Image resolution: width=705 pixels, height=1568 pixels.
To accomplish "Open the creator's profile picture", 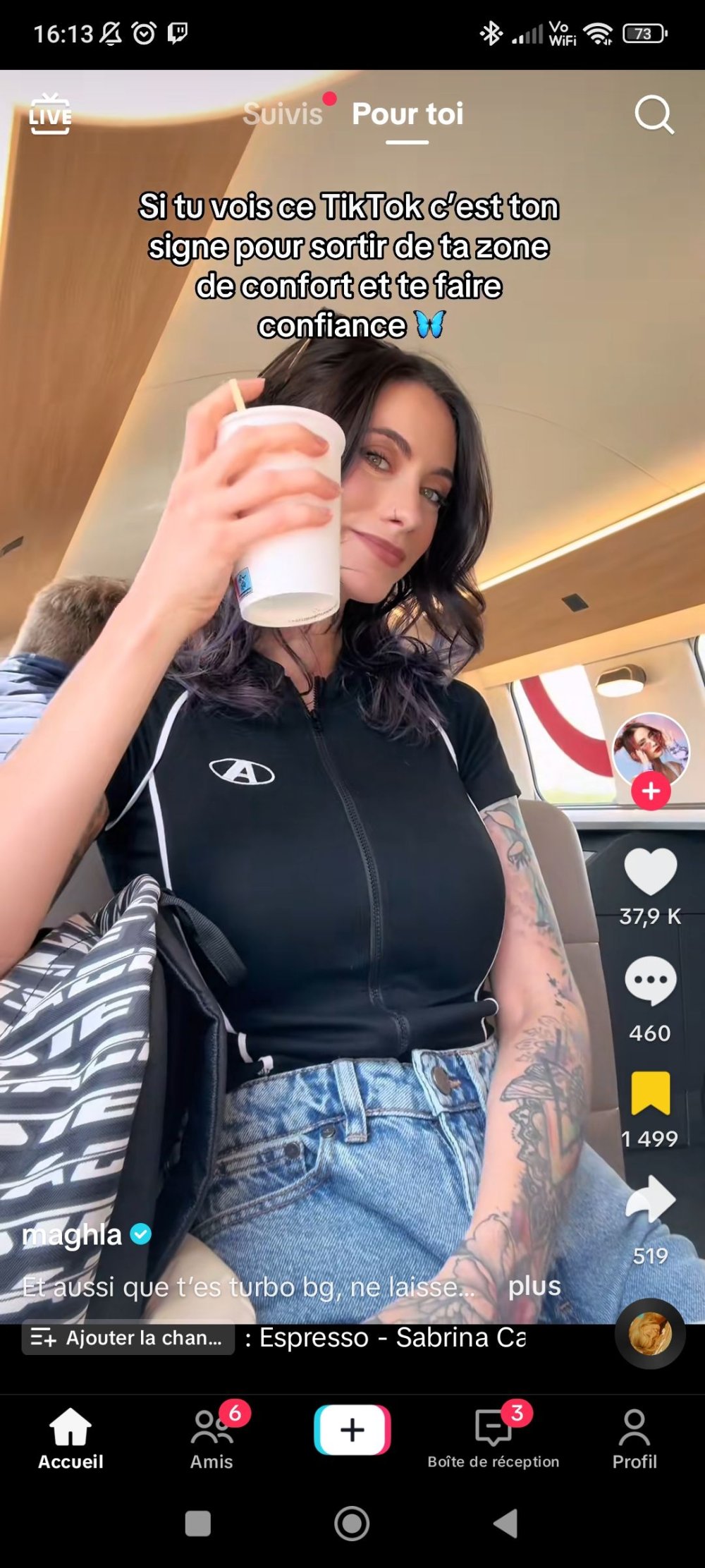I will 650,749.
